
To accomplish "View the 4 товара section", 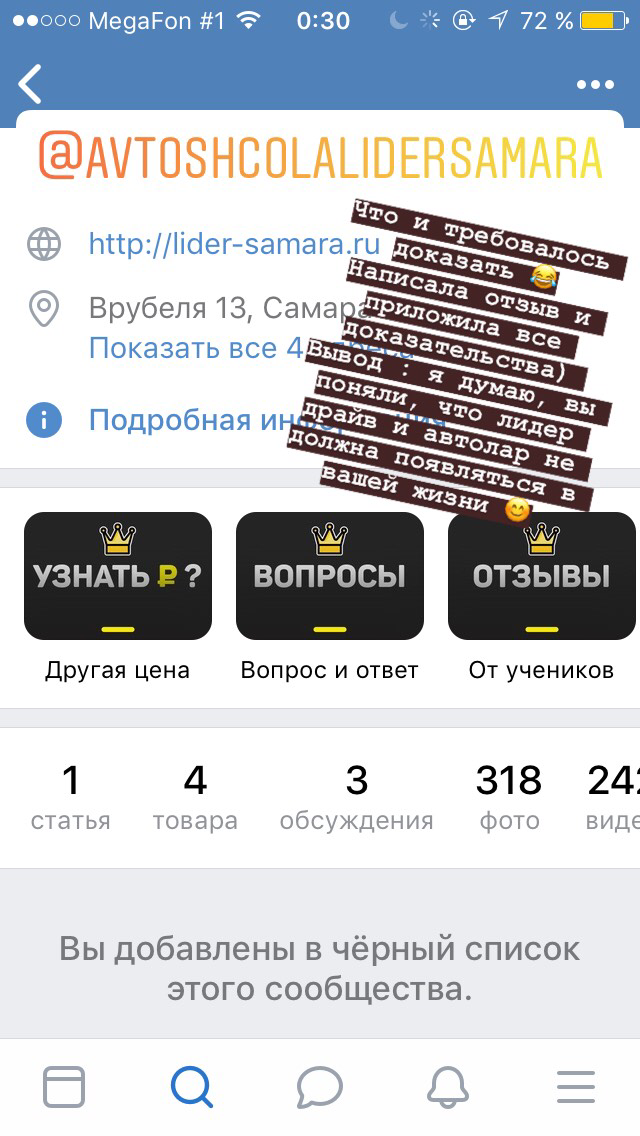I will (x=195, y=797).
